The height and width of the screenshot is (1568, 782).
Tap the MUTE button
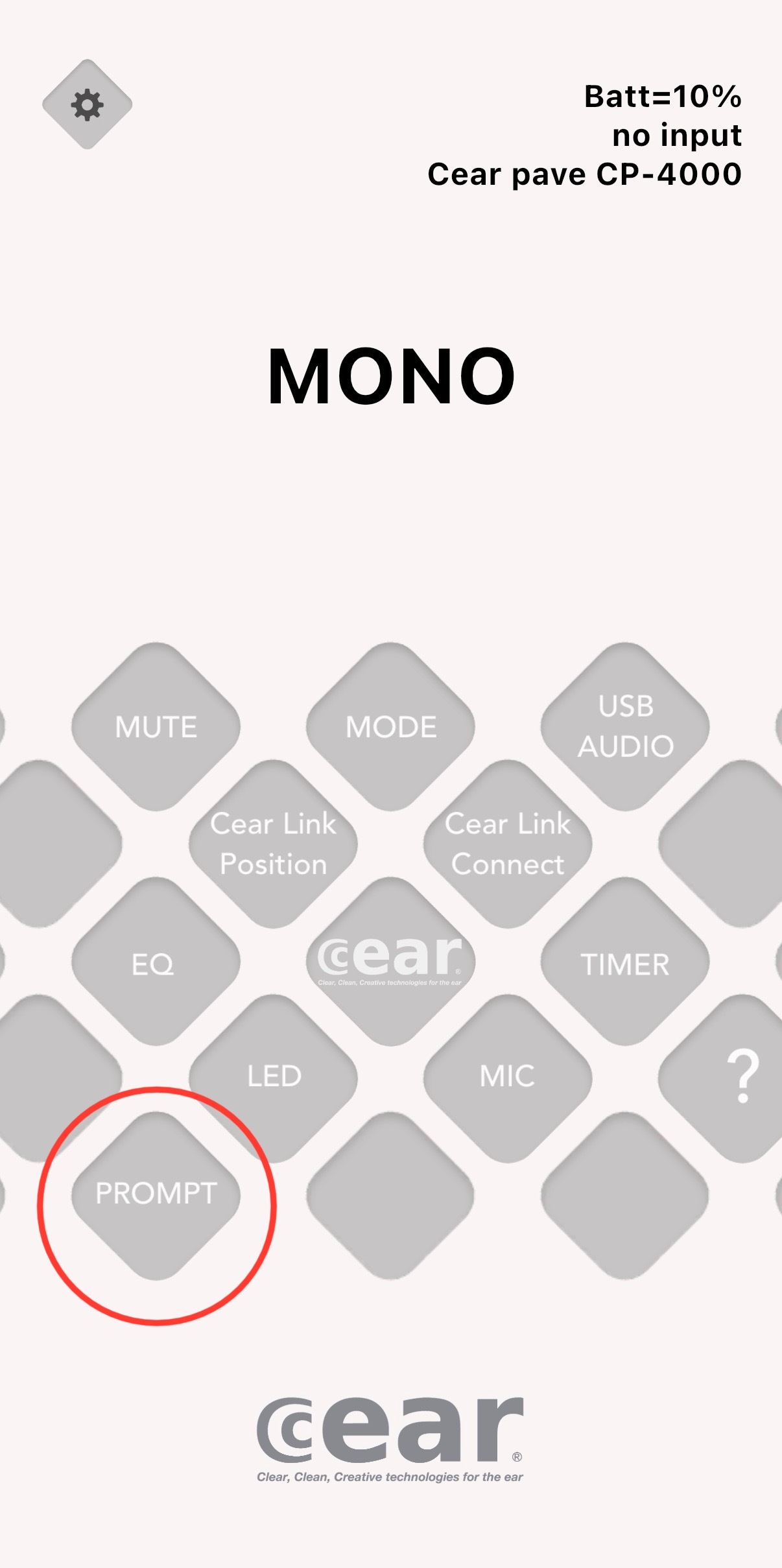pyautogui.click(x=156, y=726)
